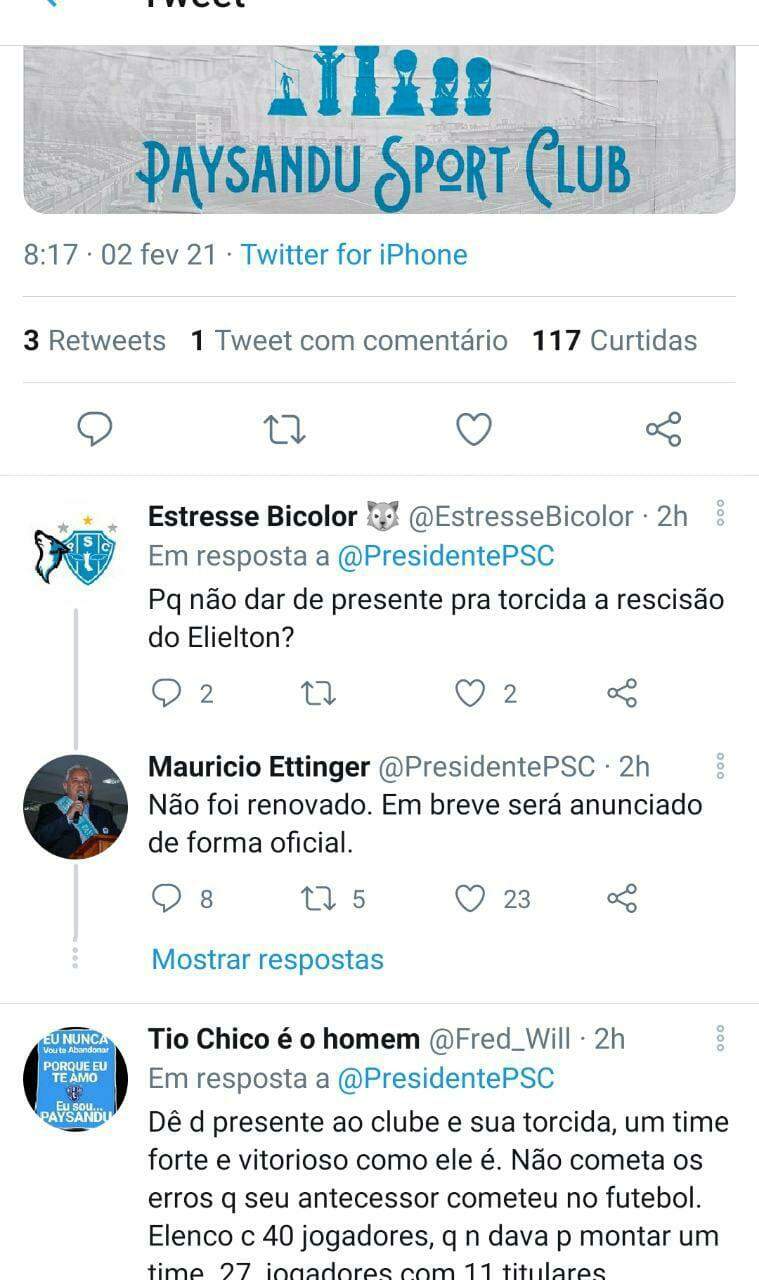The image size is (759, 1280).
Task: Open the Paysandu Sport Club image
Action: (x=379, y=129)
